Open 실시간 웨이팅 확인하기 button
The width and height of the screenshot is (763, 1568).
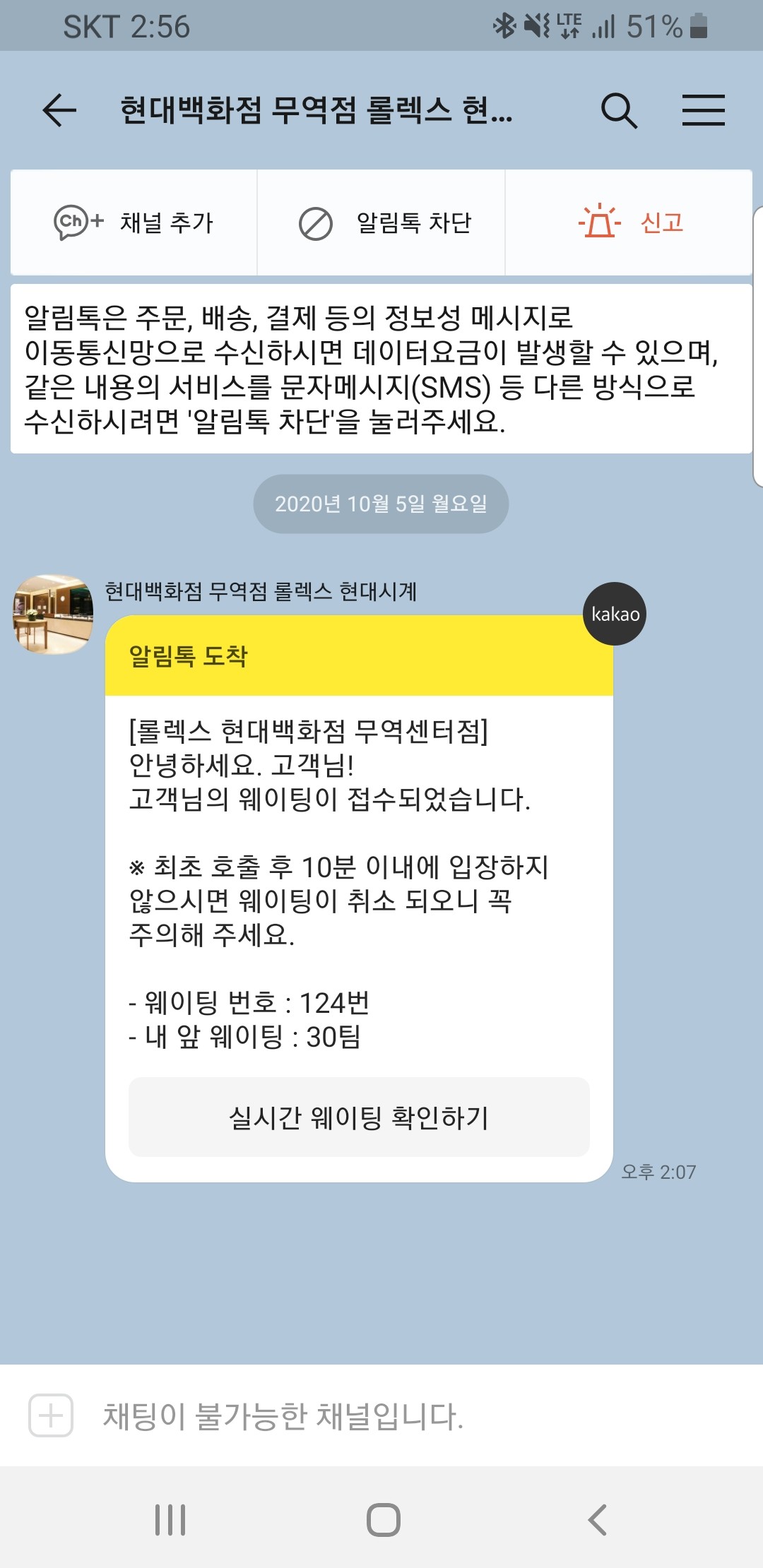click(x=359, y=1117)
